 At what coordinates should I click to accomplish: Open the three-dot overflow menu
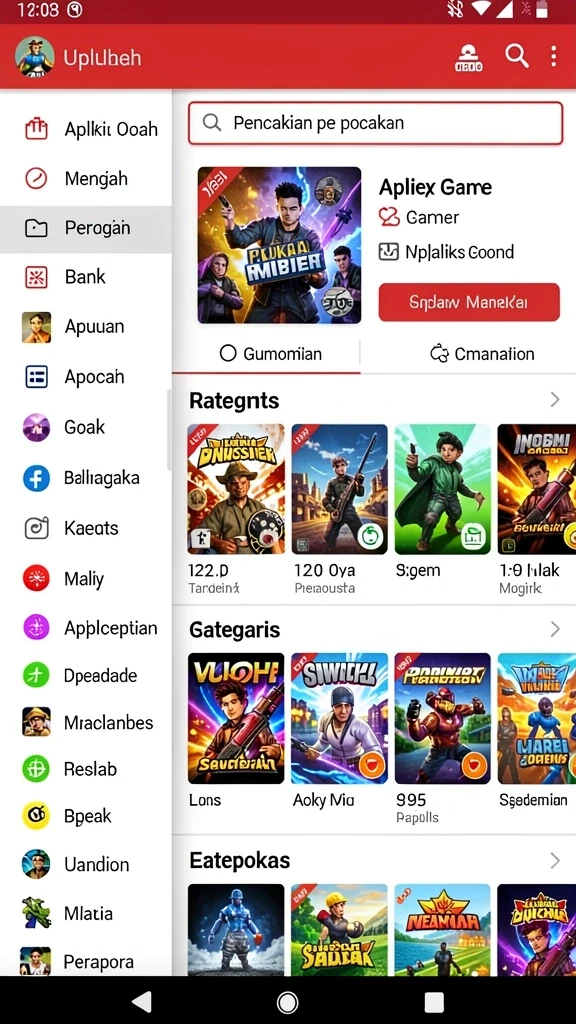(x=553, y=56)
